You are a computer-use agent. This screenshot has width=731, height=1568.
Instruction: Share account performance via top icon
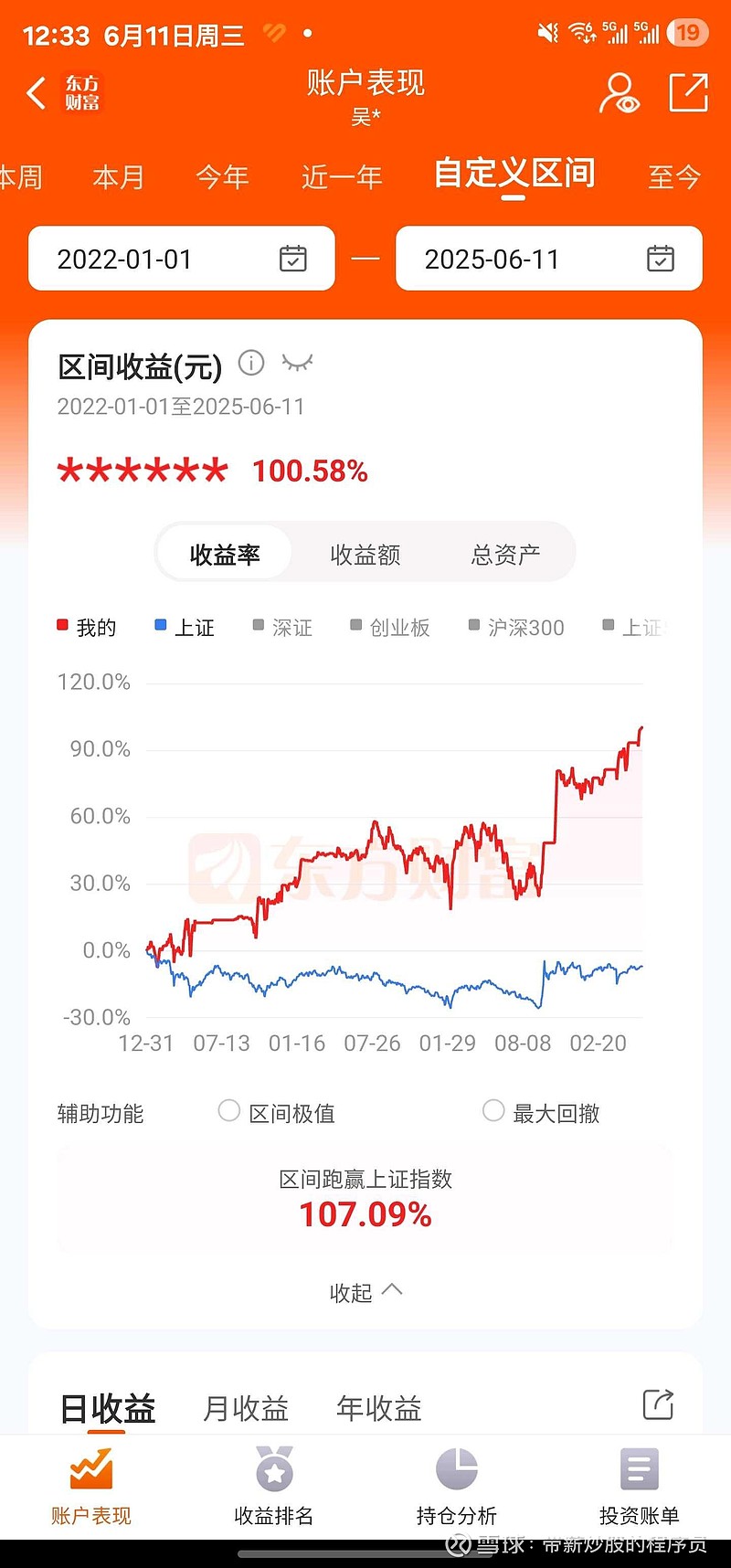click(688, 92)
